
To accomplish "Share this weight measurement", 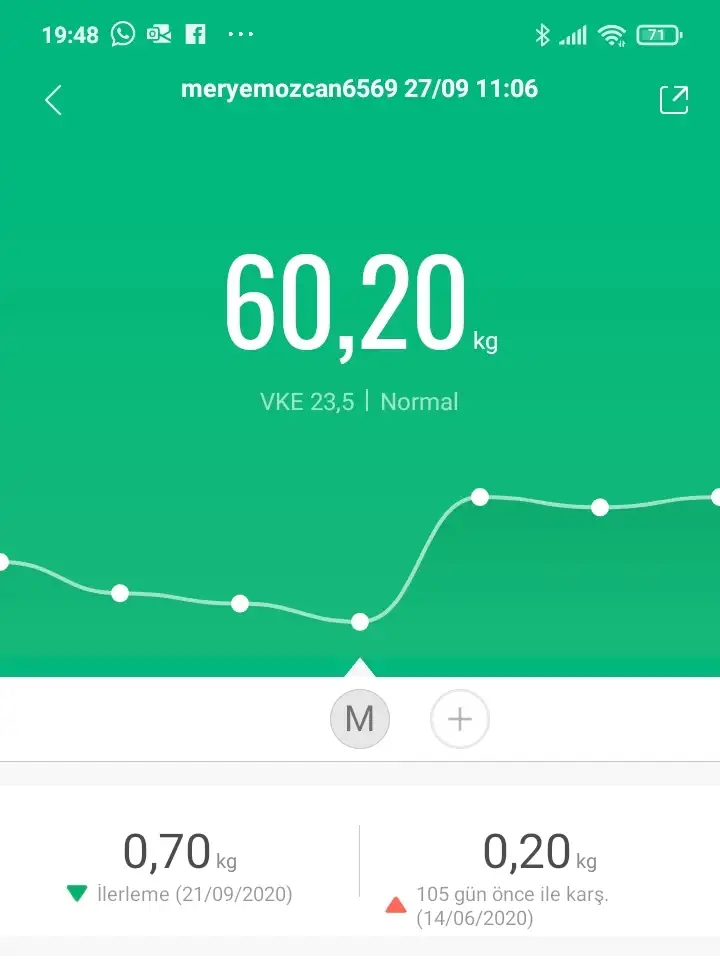I will 674,100.
